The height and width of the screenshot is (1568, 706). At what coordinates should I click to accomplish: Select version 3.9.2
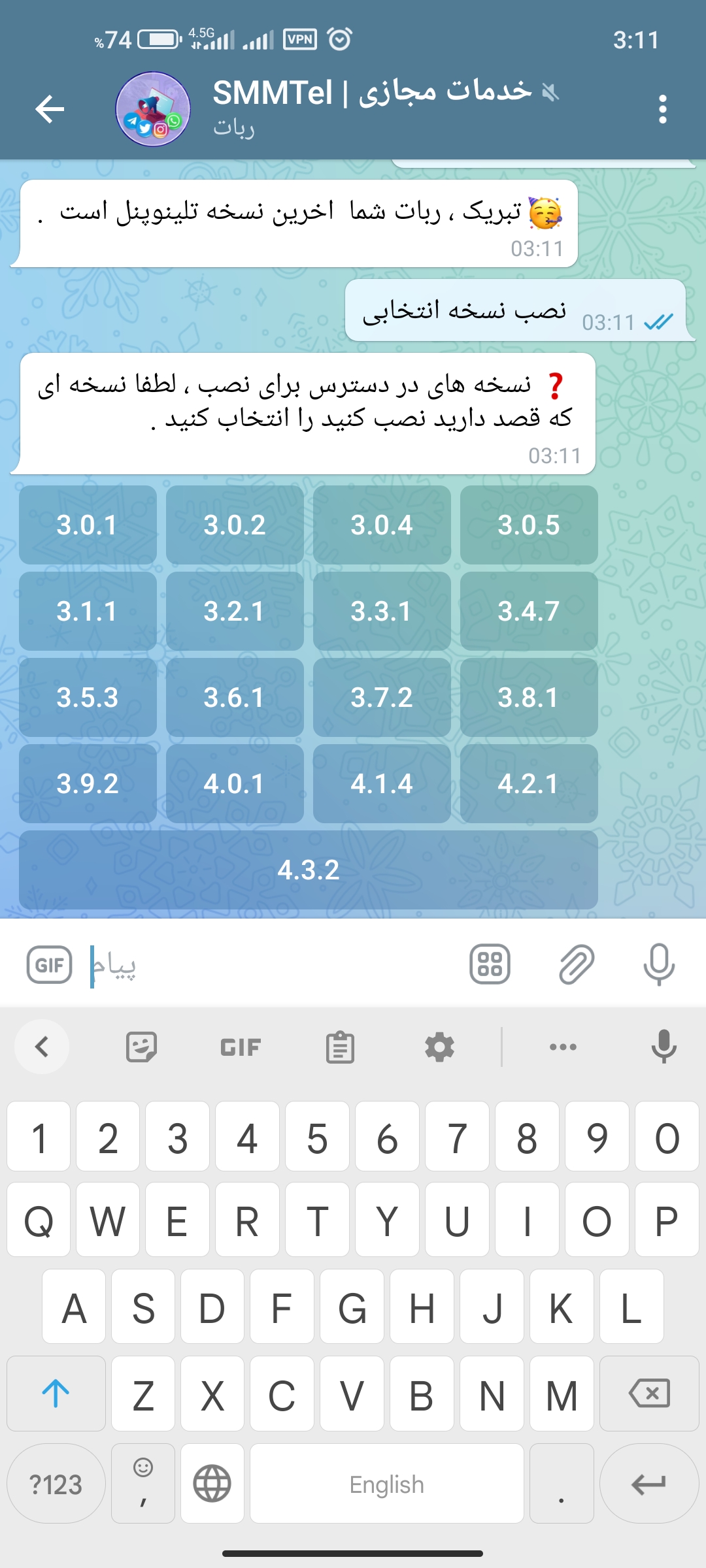[88, 783]
